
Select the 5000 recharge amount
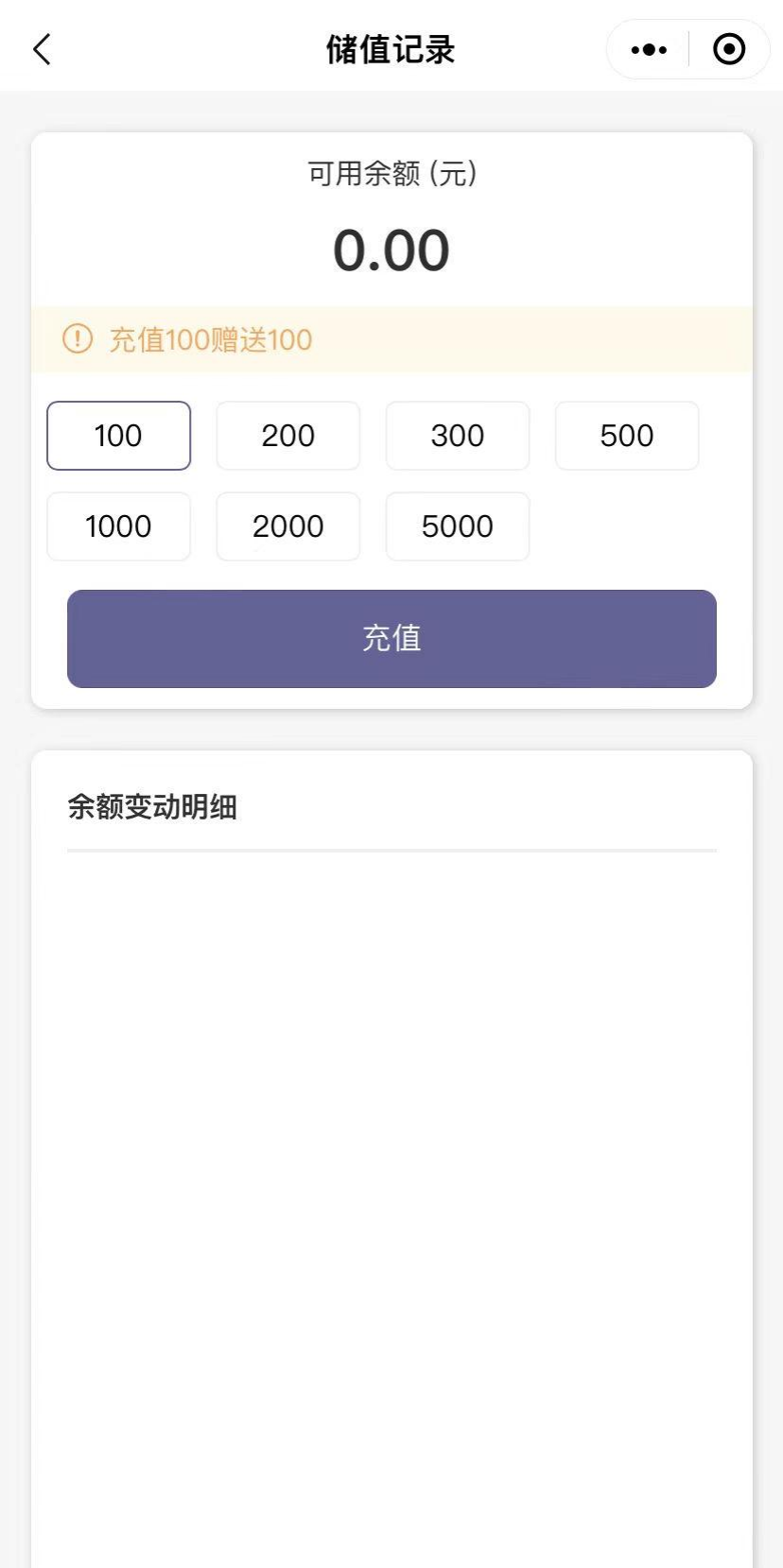pyautogui.click(x=457, y=526)
